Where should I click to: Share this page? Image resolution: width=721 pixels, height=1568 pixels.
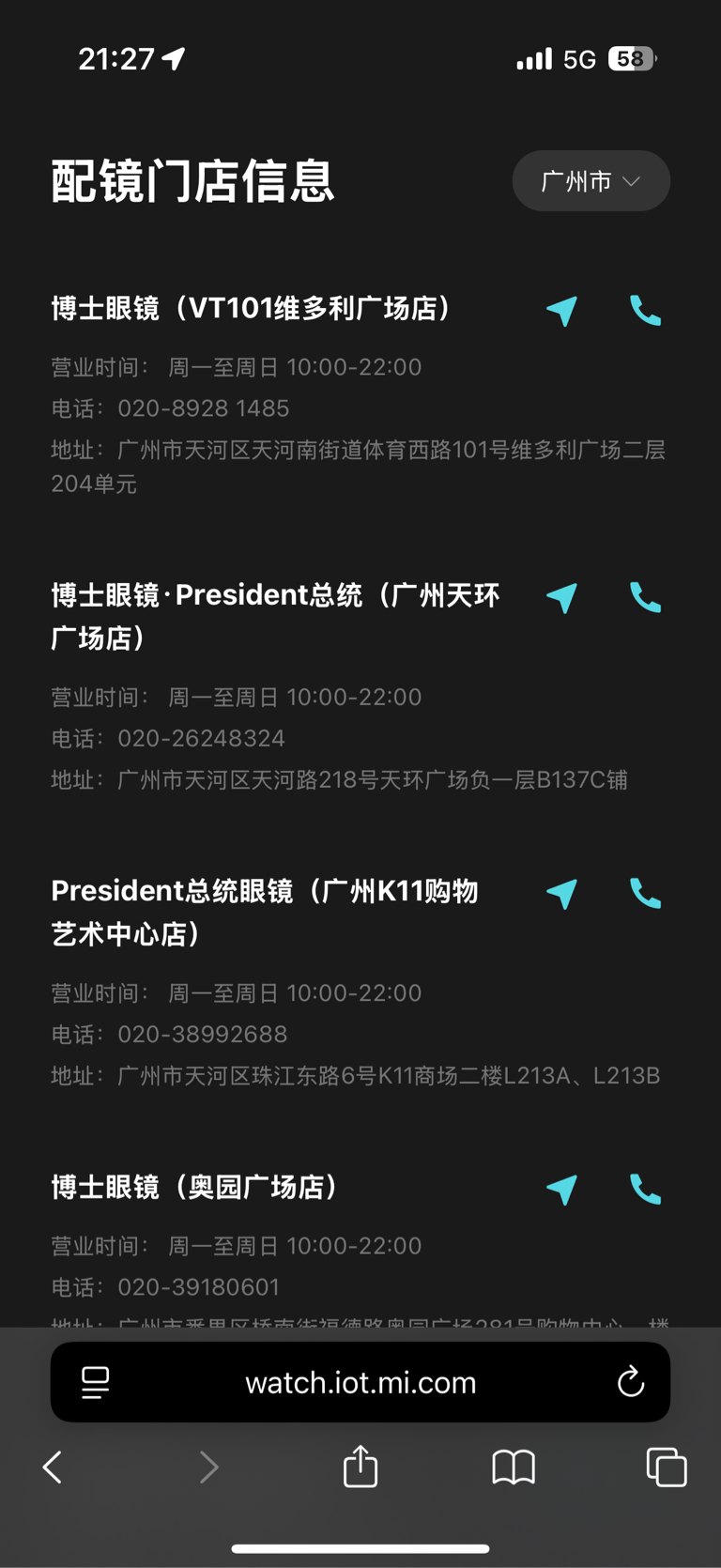tap(360, 1466)
